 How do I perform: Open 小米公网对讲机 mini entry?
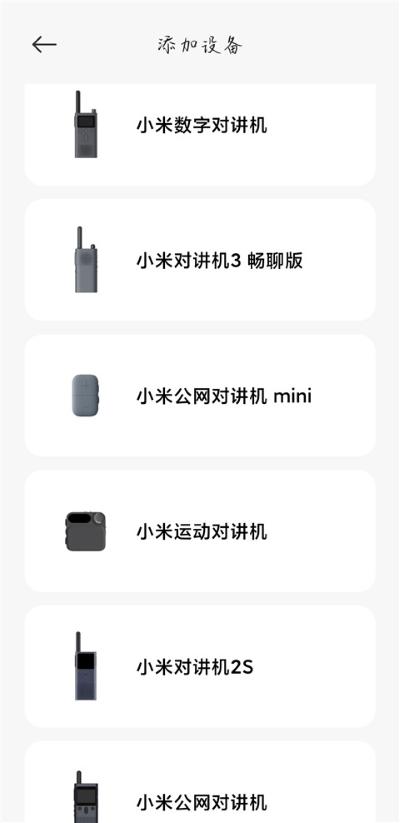click(x=200, y=395)
